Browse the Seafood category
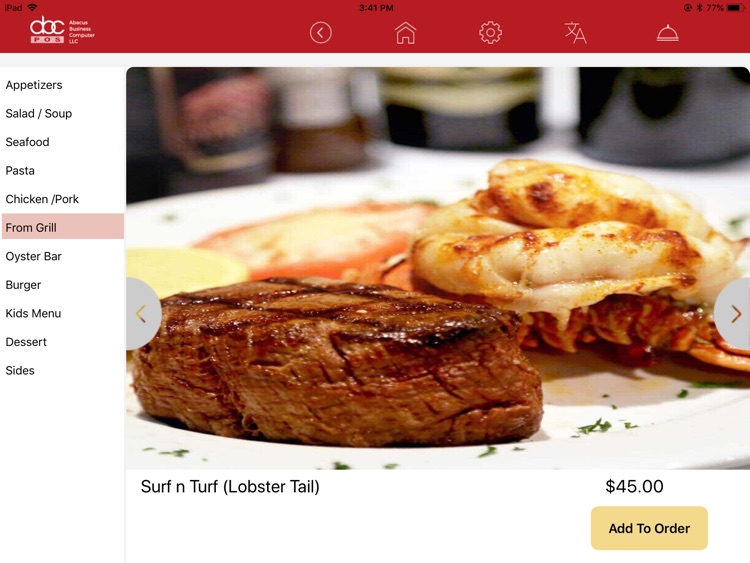 point(28,142)
